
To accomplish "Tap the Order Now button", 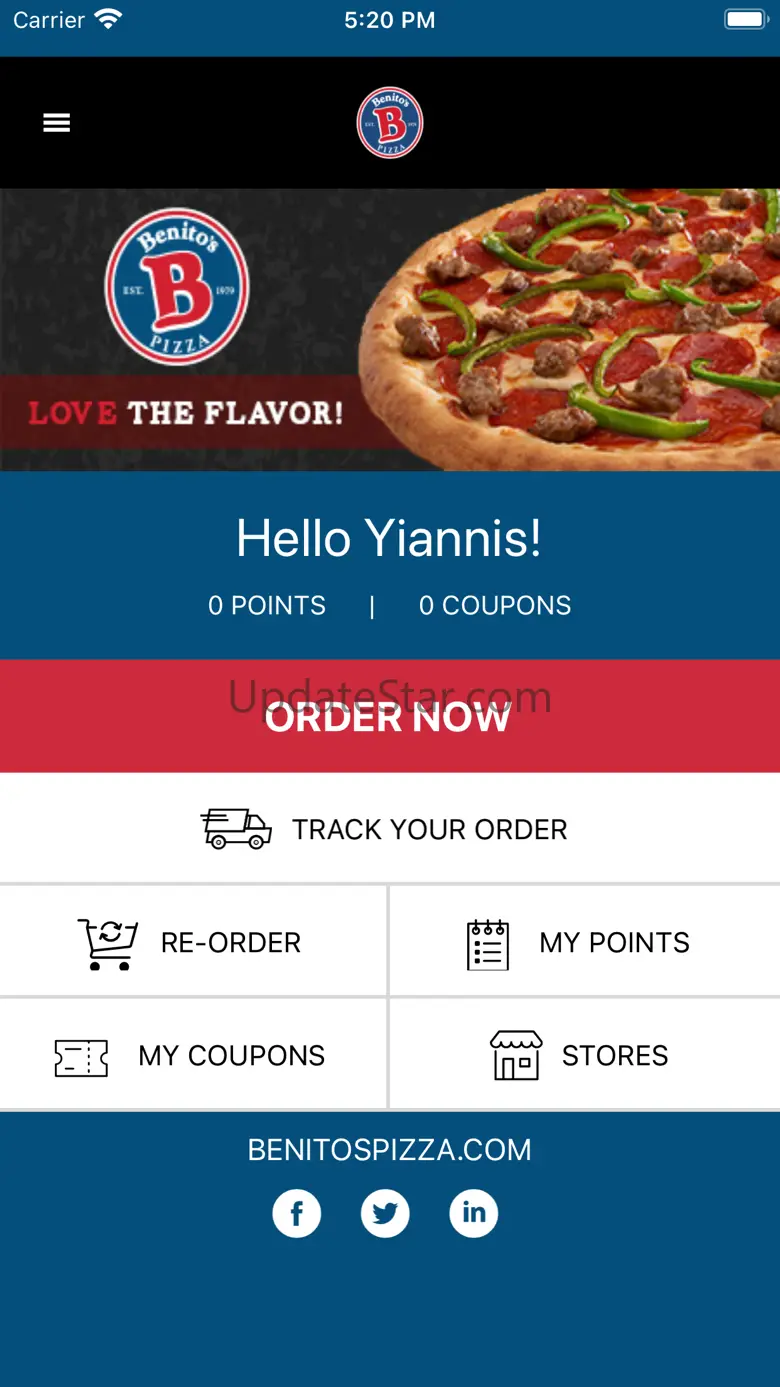I will pos(389,716).
